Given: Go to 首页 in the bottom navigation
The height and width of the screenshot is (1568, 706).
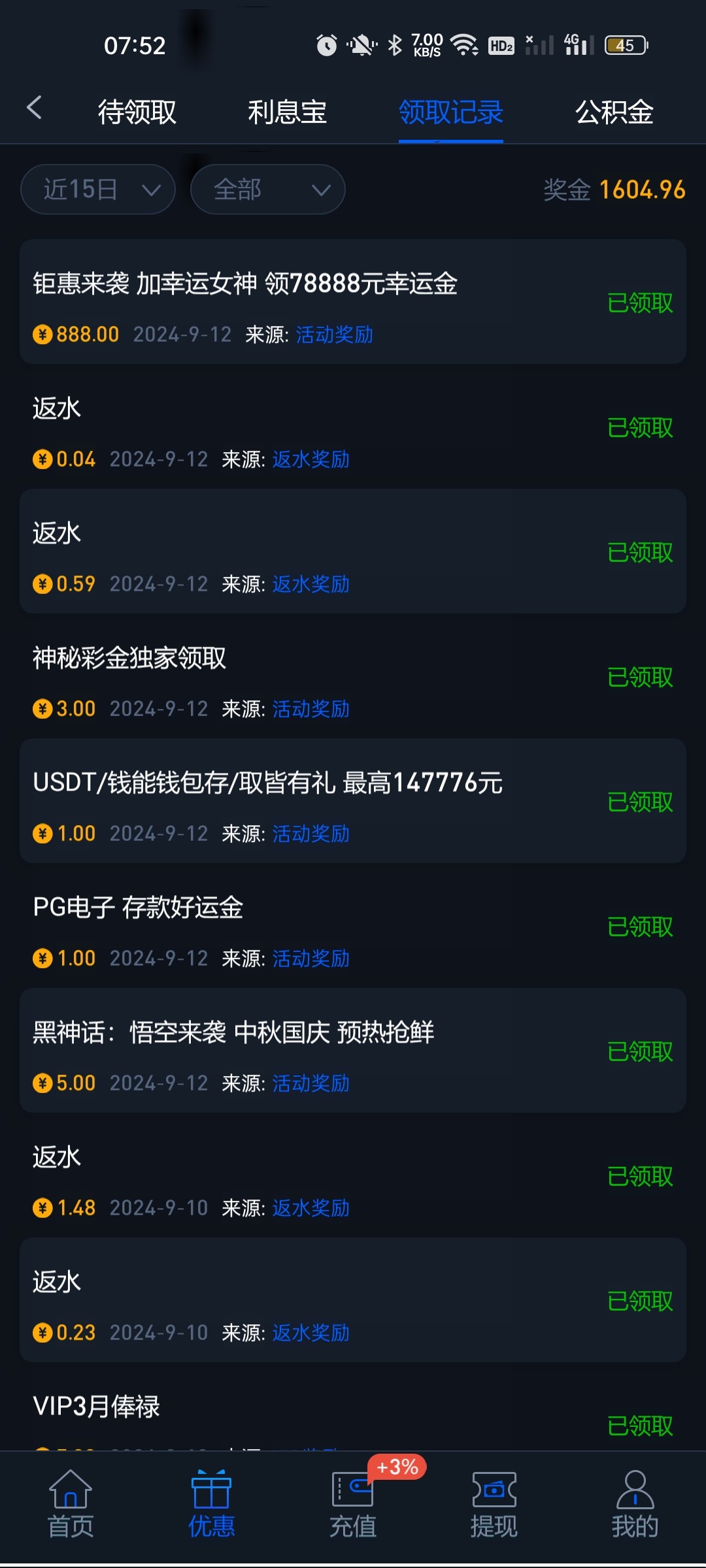Looking at the screenshot, I should (x=71, y=1504).
